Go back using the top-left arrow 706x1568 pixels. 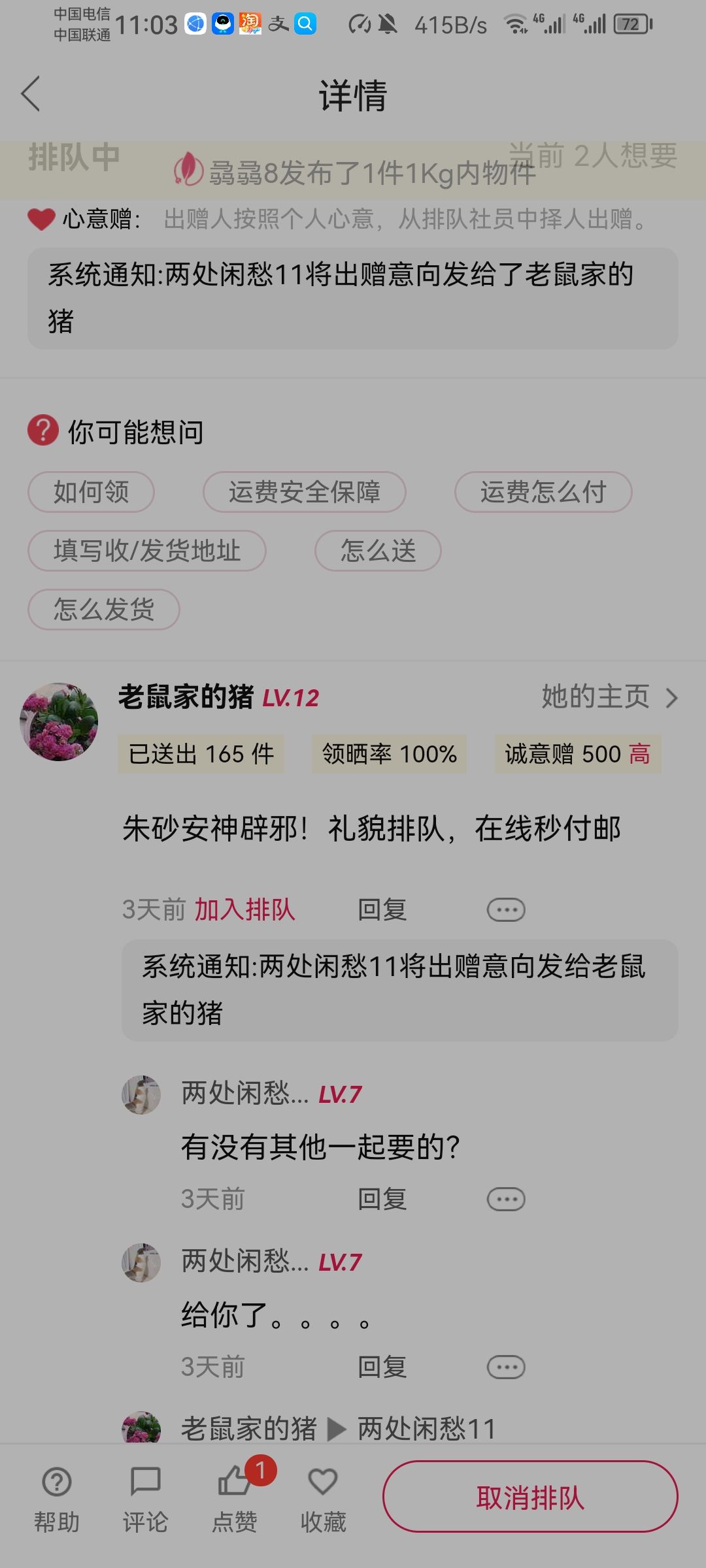pos(31,93)
